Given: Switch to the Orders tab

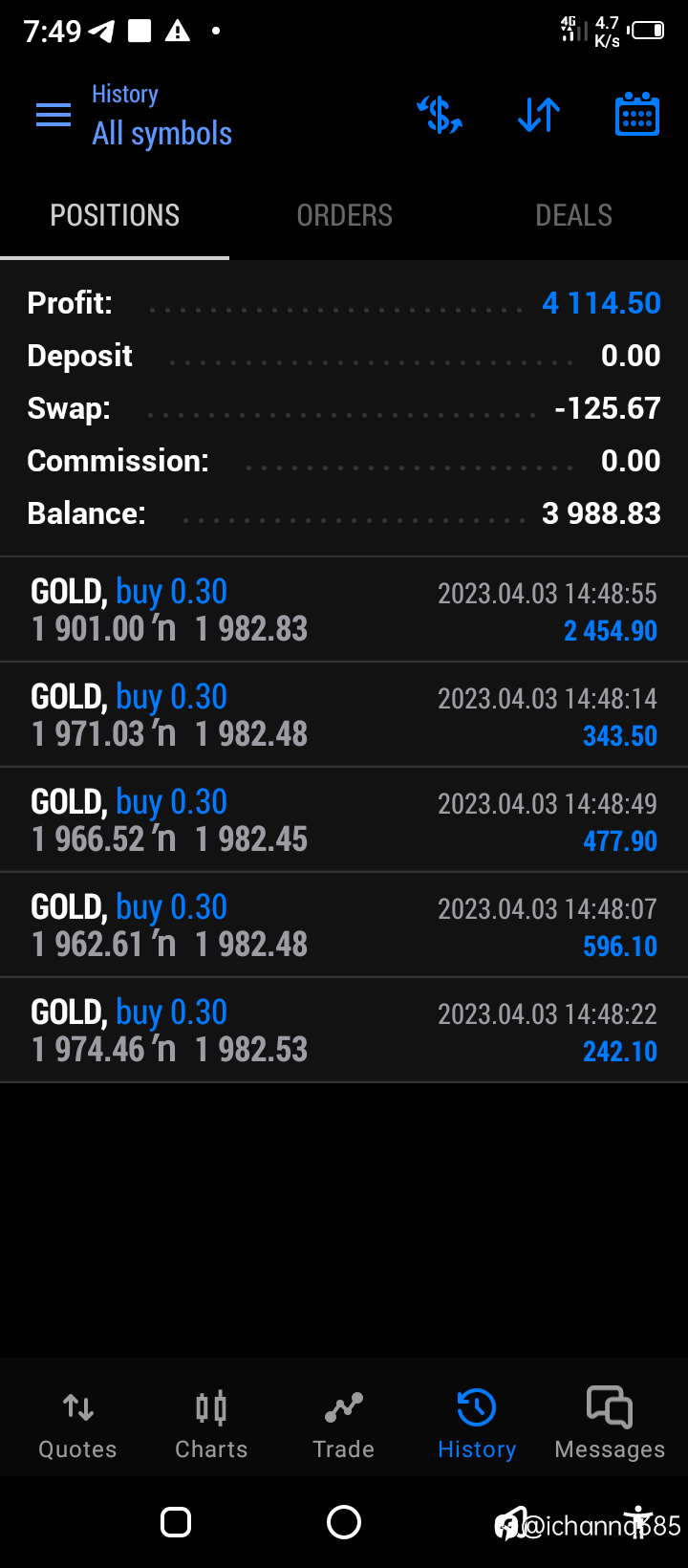Looking at the screenshot, I should click(344, 216).
